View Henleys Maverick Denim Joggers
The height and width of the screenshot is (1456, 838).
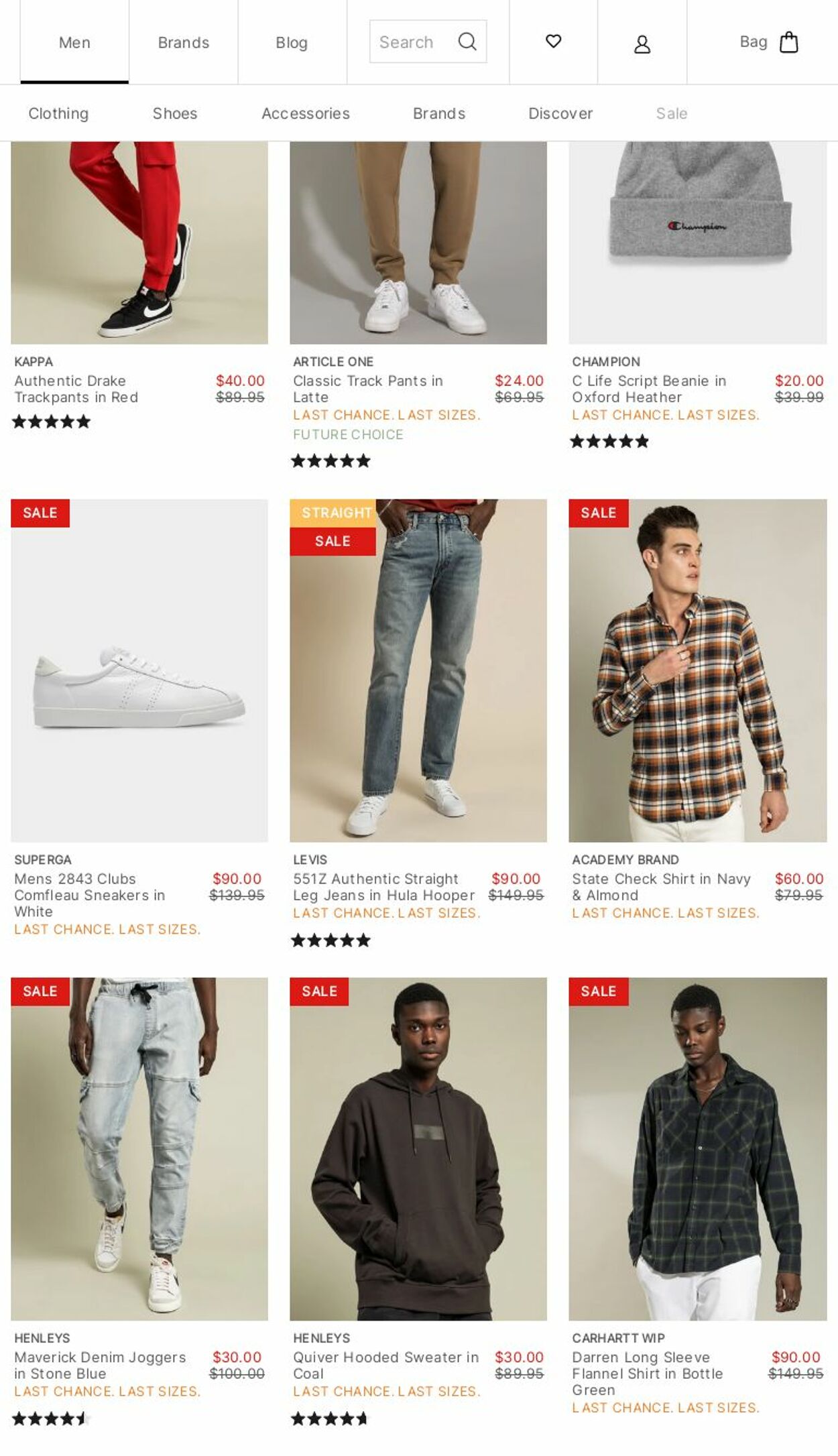tap(100, 1365)
